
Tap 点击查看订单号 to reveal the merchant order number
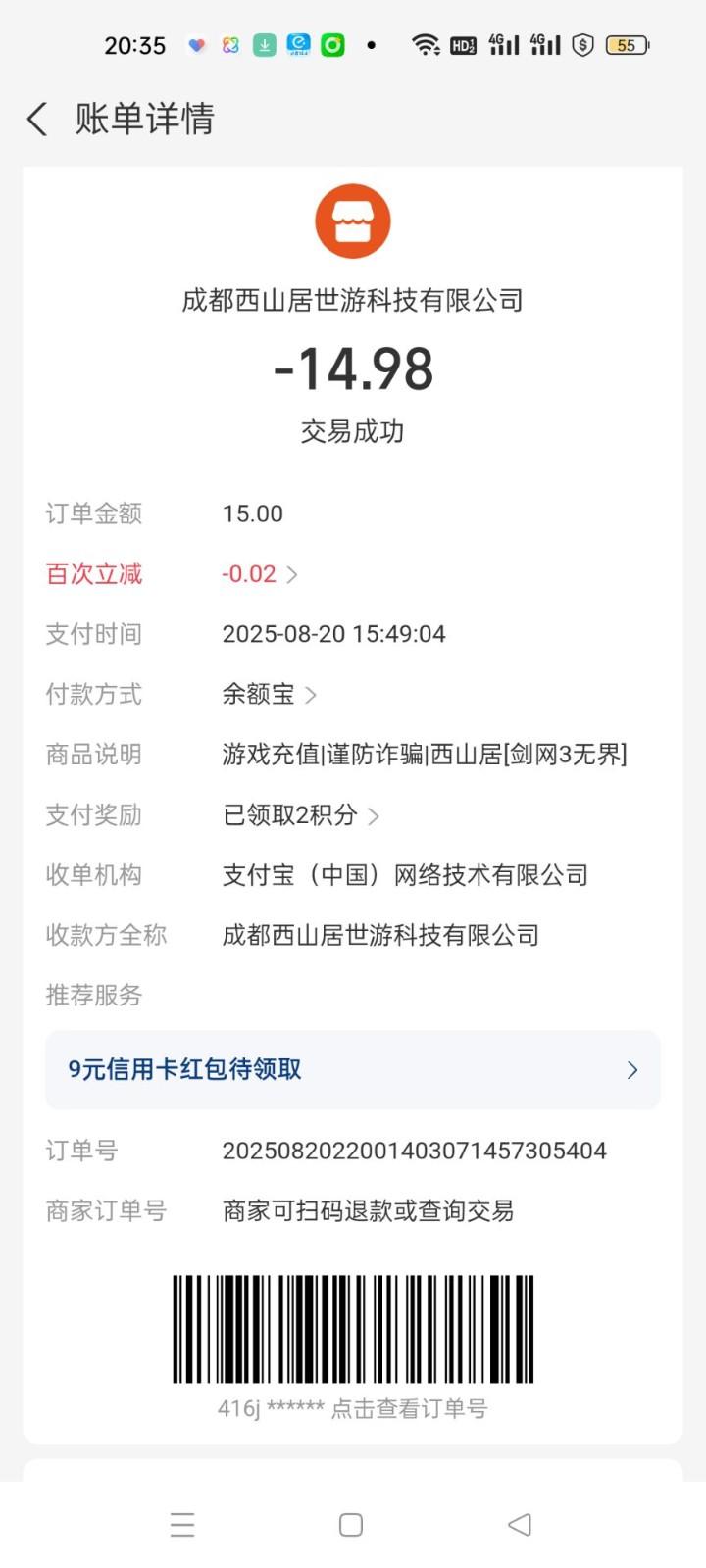click(x=408, y=1409)
